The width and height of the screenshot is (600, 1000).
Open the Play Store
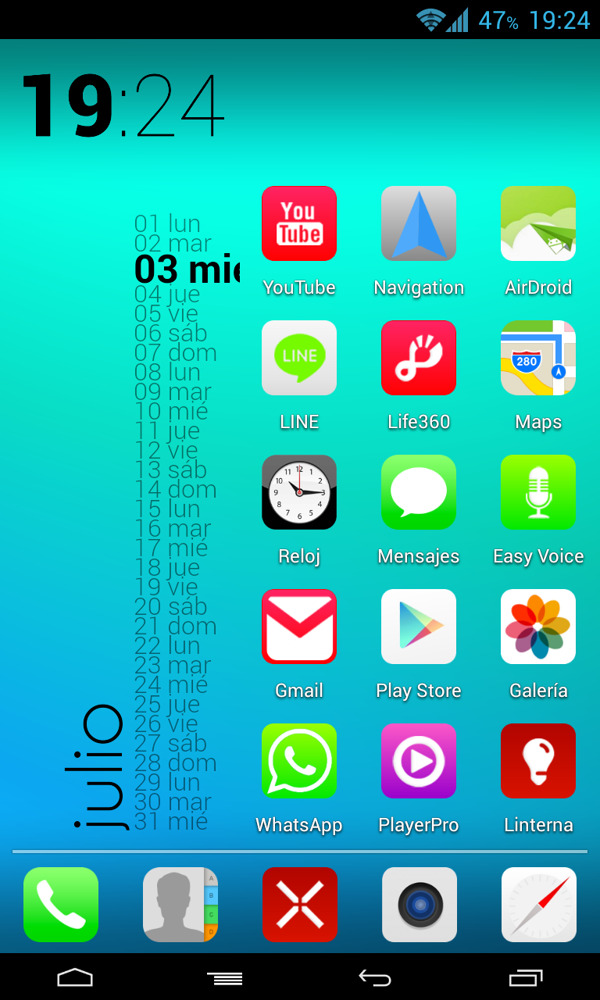(x=418, y=627)
